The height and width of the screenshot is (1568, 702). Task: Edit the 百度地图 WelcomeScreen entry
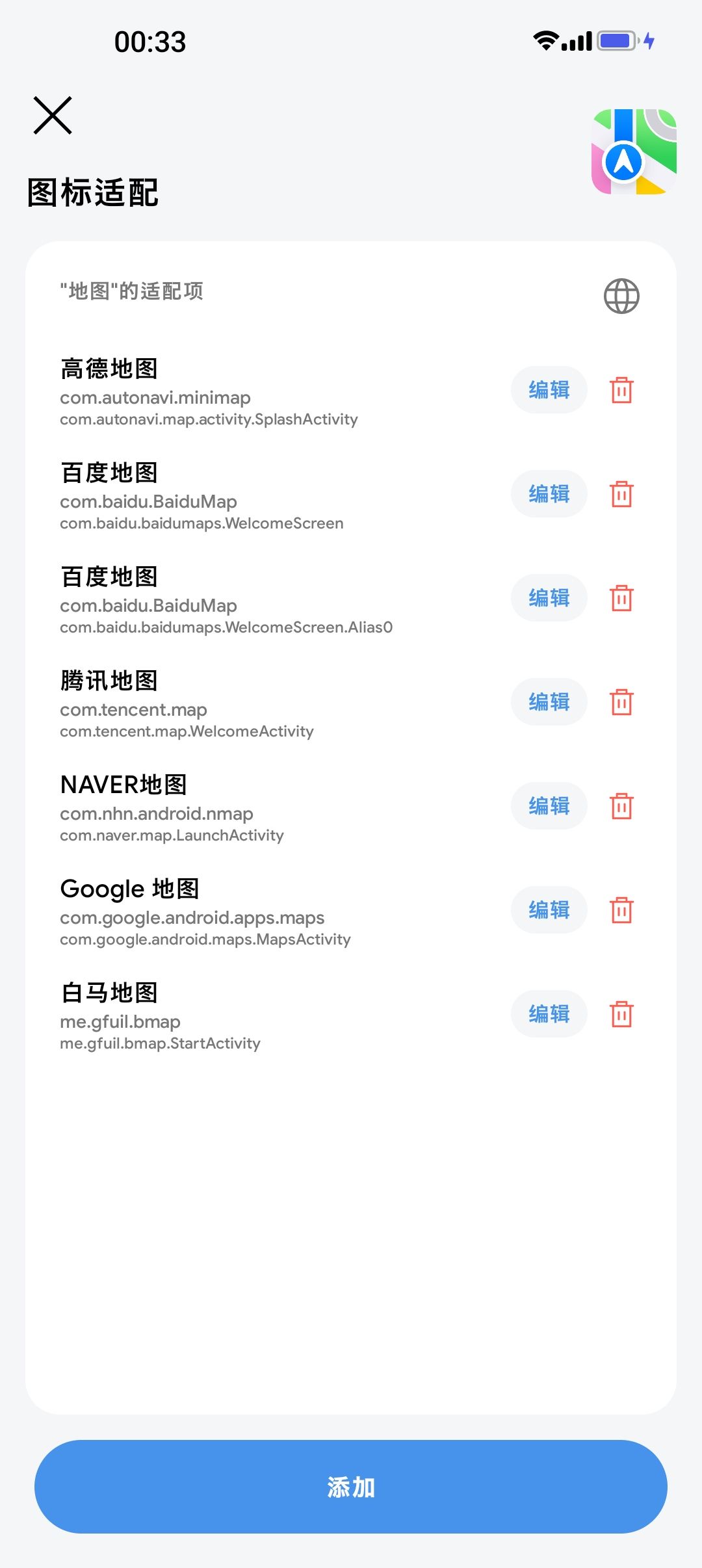click(x=549, y=494)
